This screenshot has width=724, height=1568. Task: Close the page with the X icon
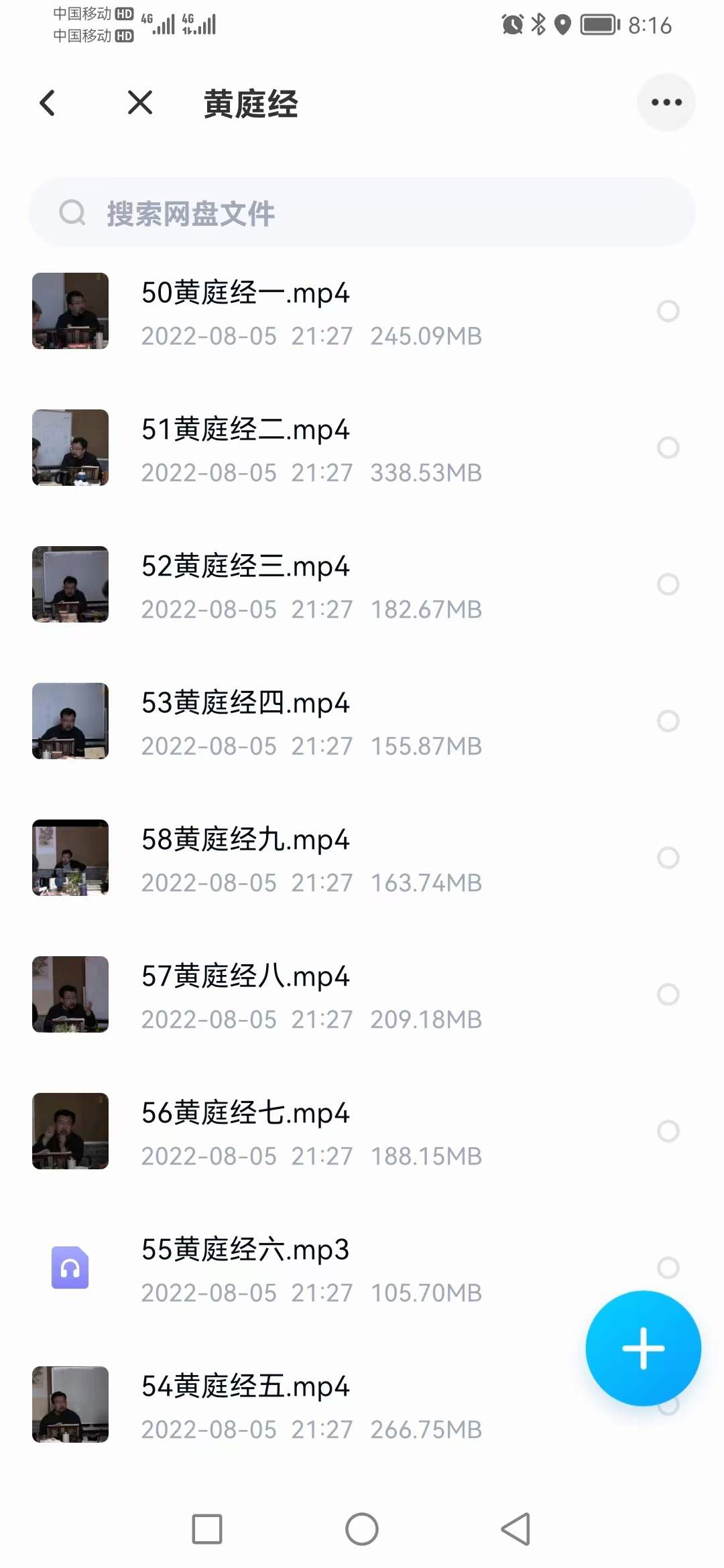point(139,103)
